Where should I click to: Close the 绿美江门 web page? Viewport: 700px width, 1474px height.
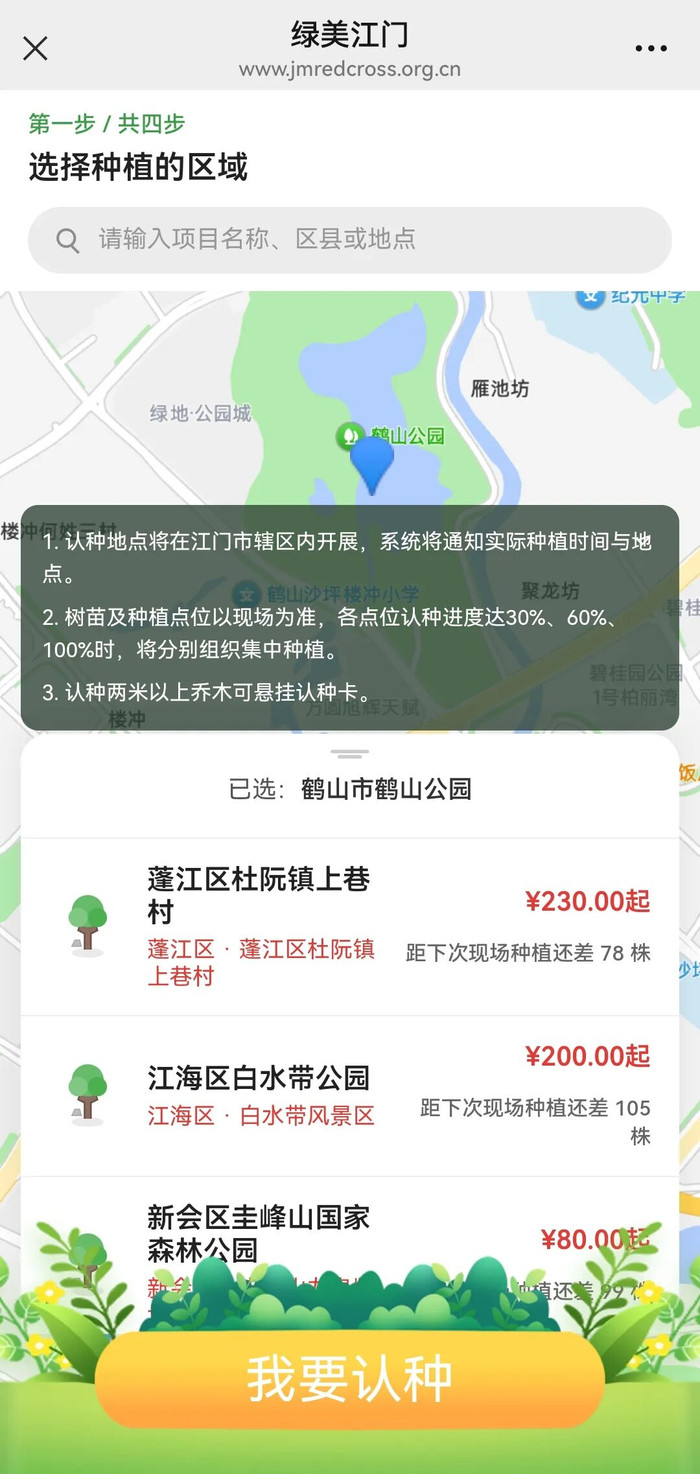35,48
